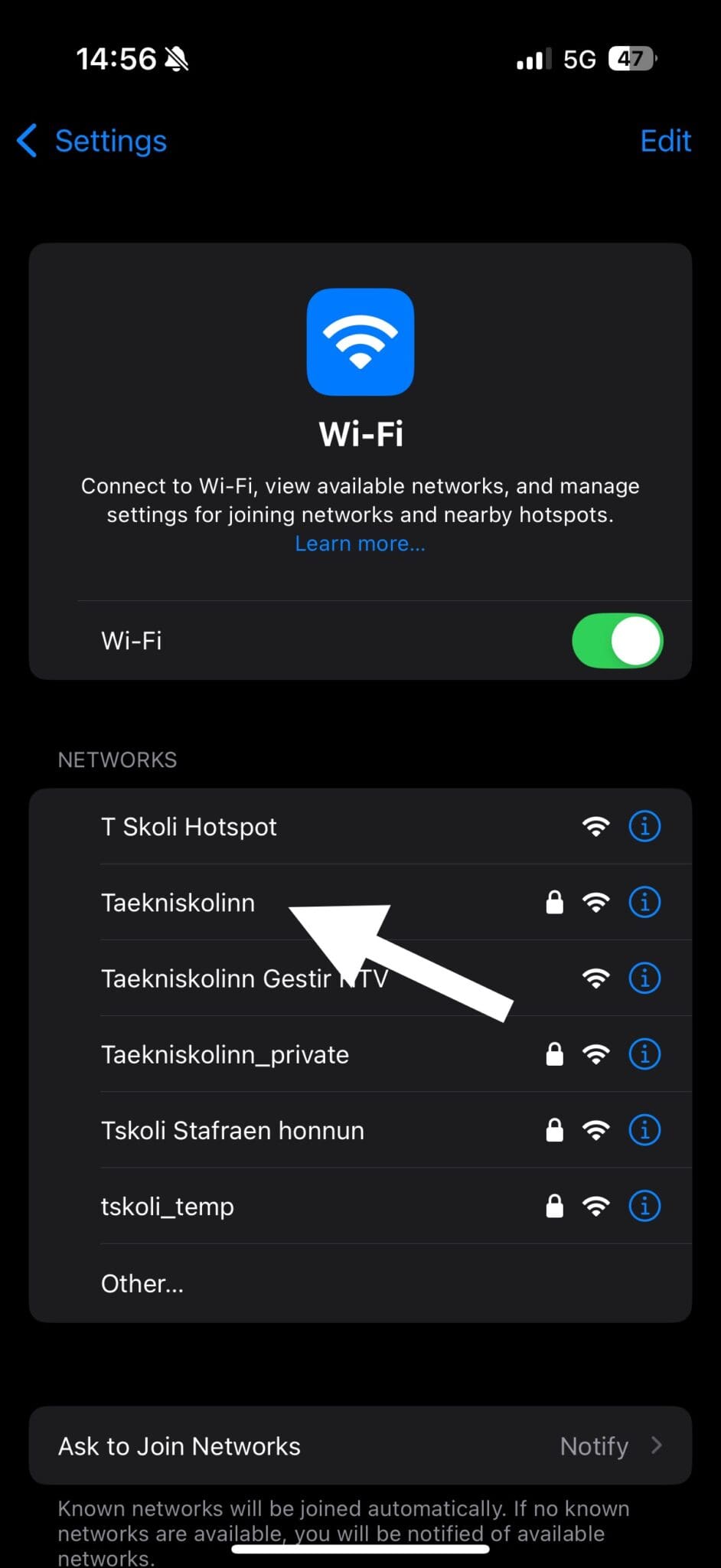Open info for T Skoli Hotspot
The height and width of the screenshot is (1568, 721).
coord(644,827)
